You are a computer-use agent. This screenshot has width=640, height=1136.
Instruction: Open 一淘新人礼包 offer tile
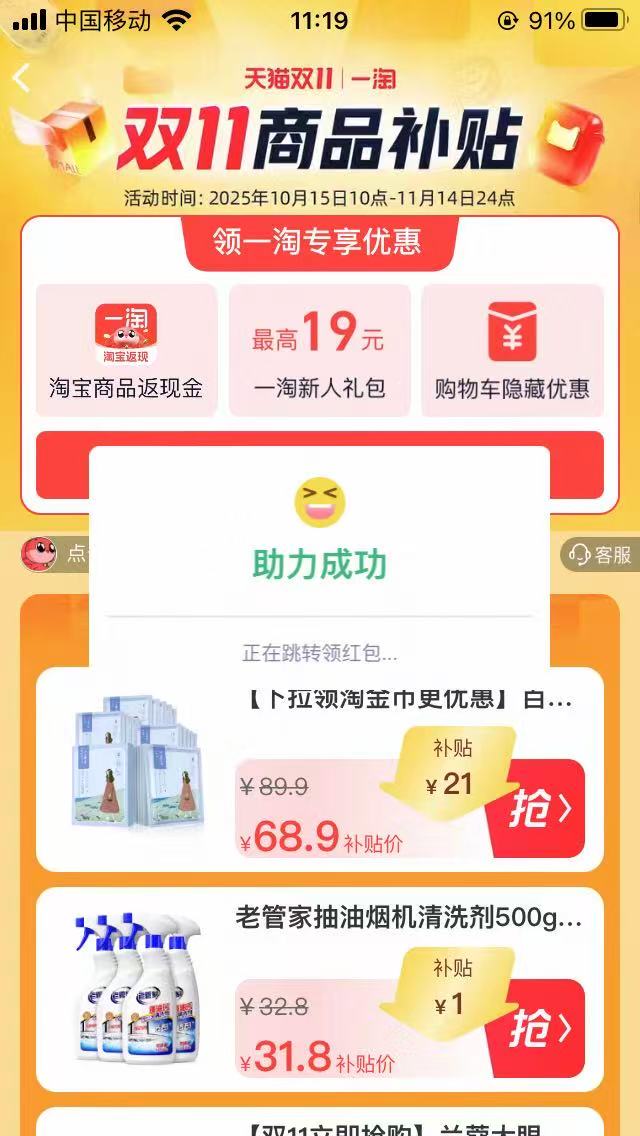[x=319, y=350]
